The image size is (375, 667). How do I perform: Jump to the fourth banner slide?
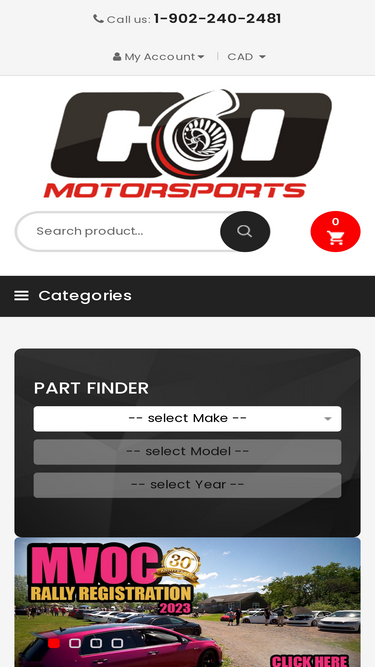coord(117,643)
